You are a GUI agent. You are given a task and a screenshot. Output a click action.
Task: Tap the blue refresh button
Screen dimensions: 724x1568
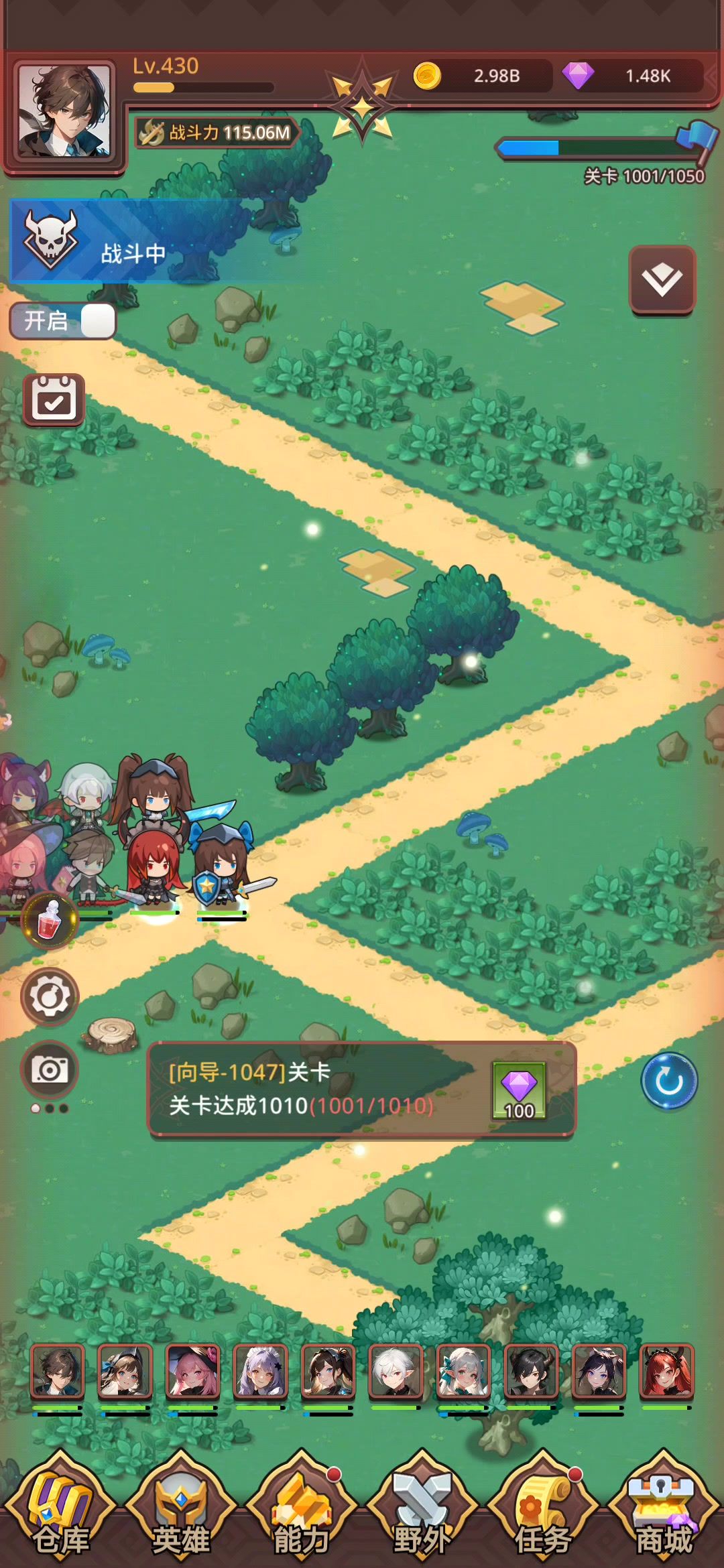point(668,1081)
